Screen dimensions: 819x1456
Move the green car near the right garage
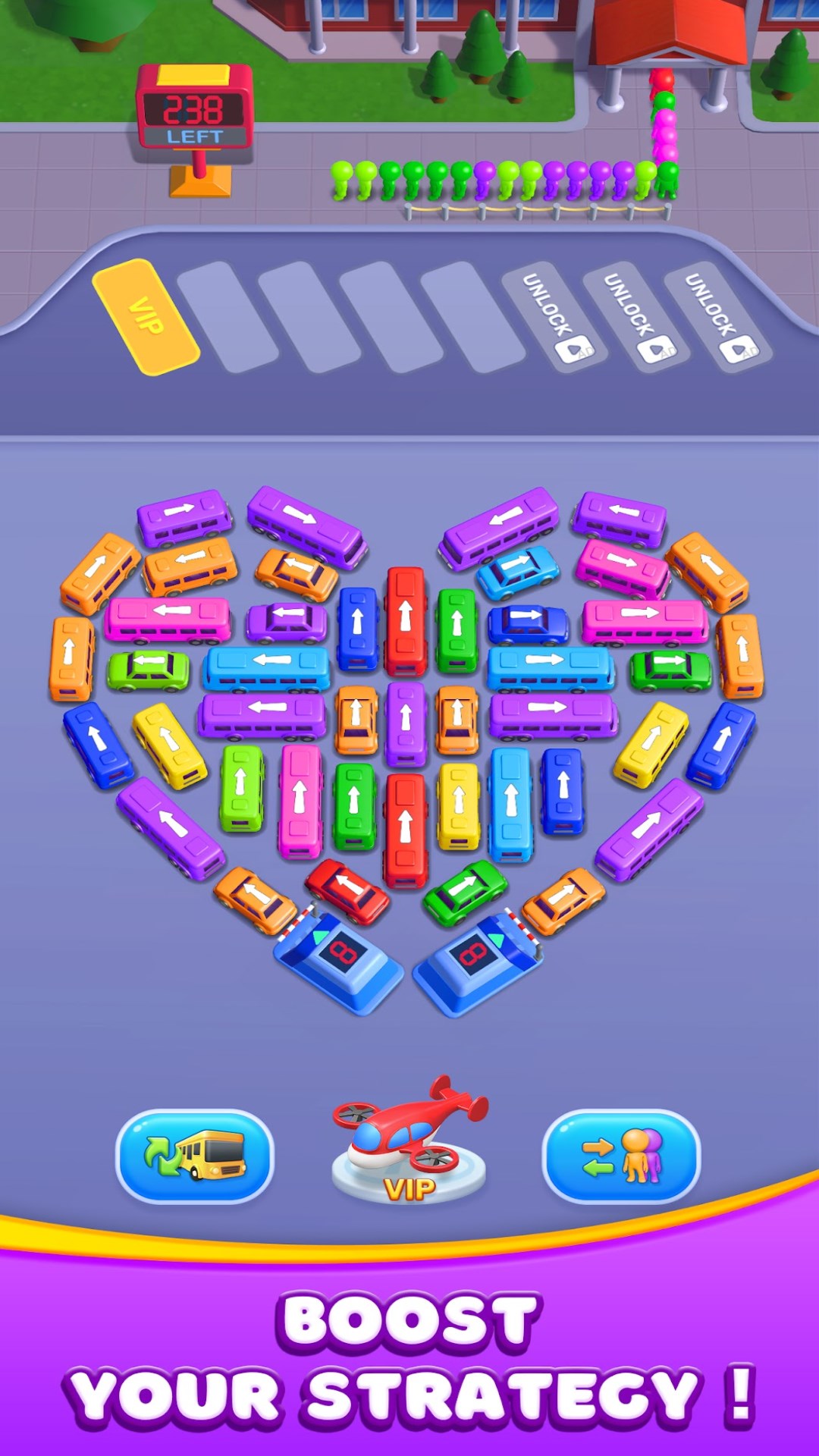tap(465, 892)
